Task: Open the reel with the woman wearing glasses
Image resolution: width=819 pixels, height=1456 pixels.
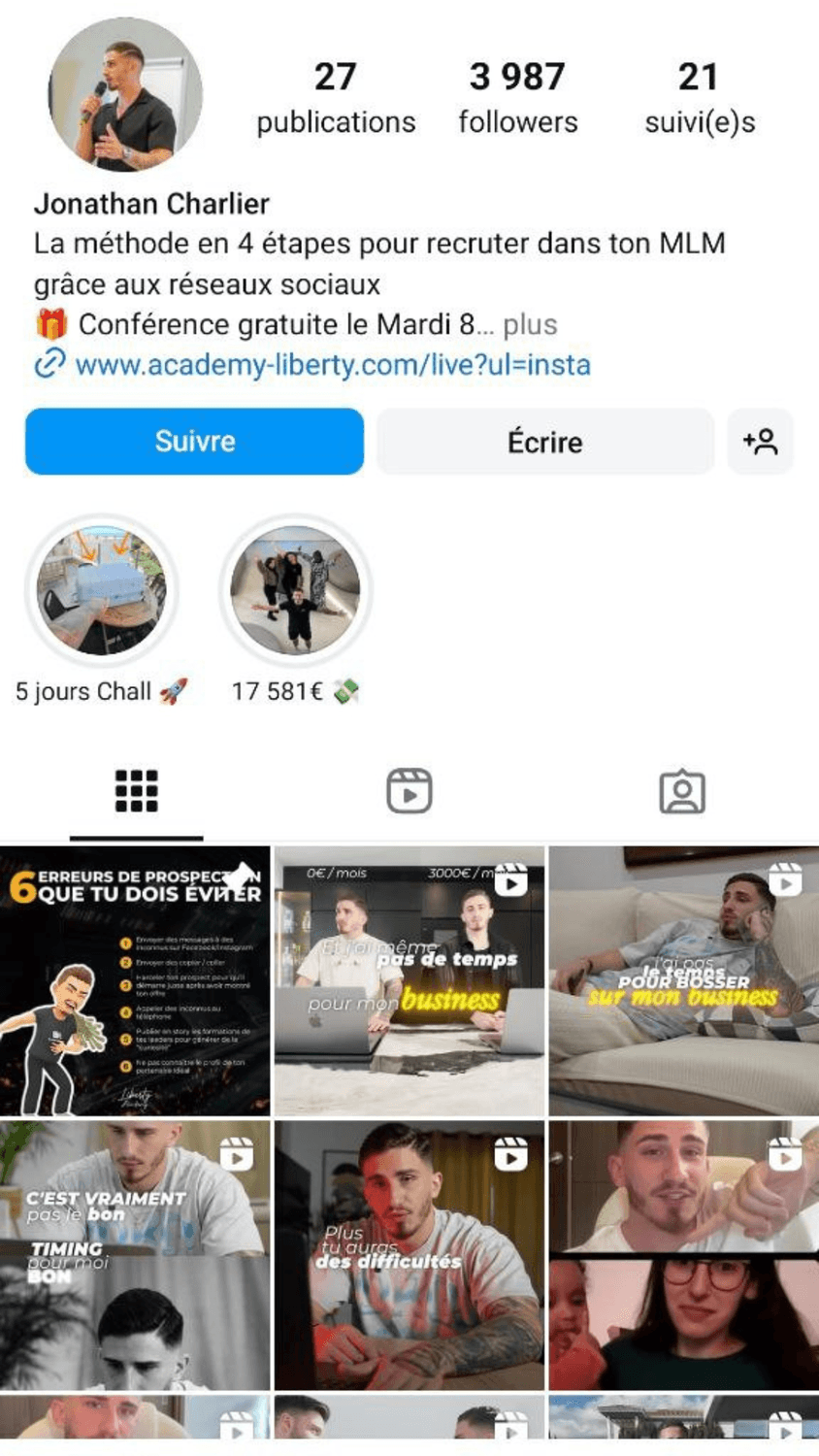Action: pos(683,1255)
